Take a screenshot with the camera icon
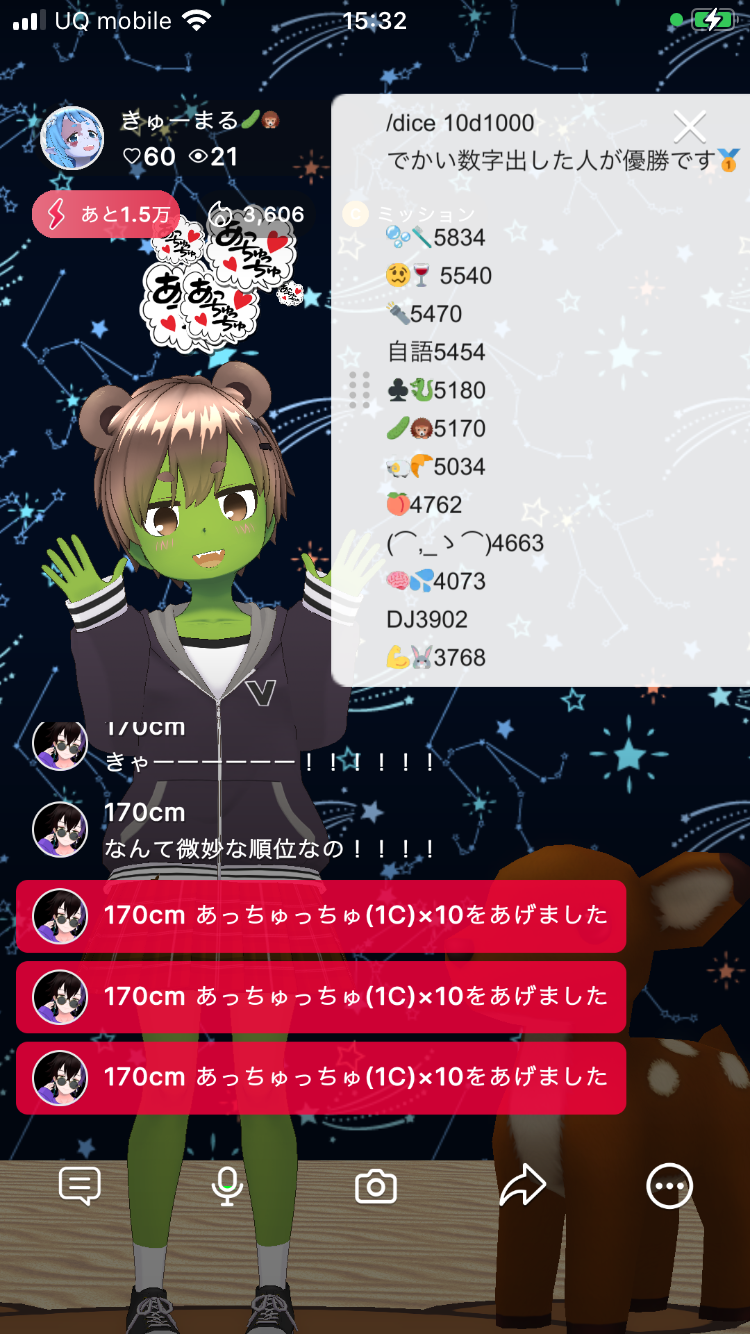Image resolution: width=750 pixels, height=1334 pixels. (x=376, y=1187)
